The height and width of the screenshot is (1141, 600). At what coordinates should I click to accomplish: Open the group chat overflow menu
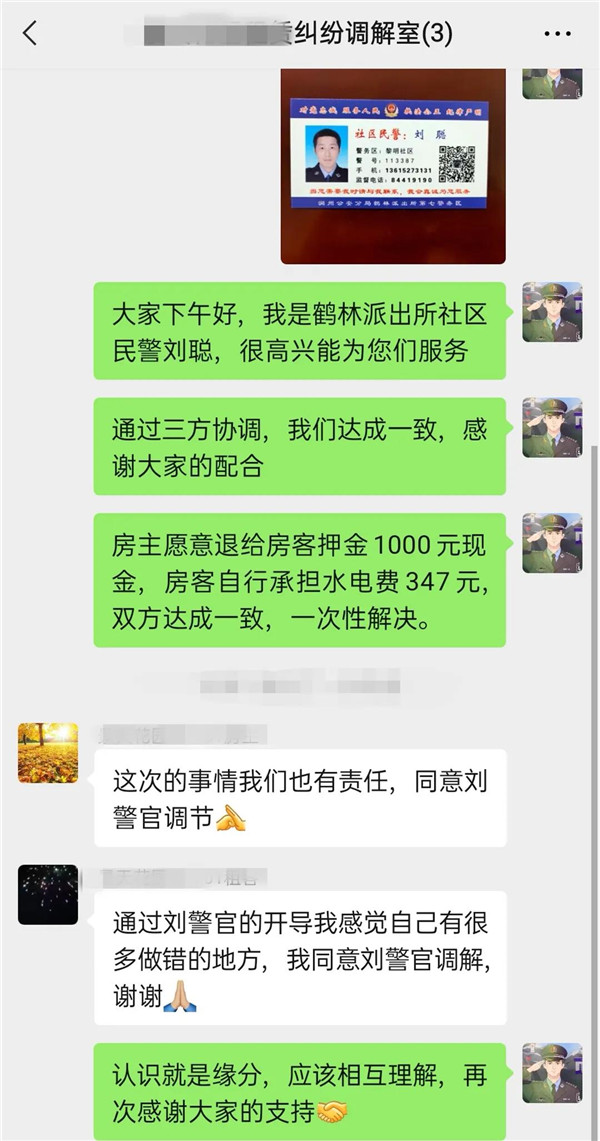tap(557, 34)
